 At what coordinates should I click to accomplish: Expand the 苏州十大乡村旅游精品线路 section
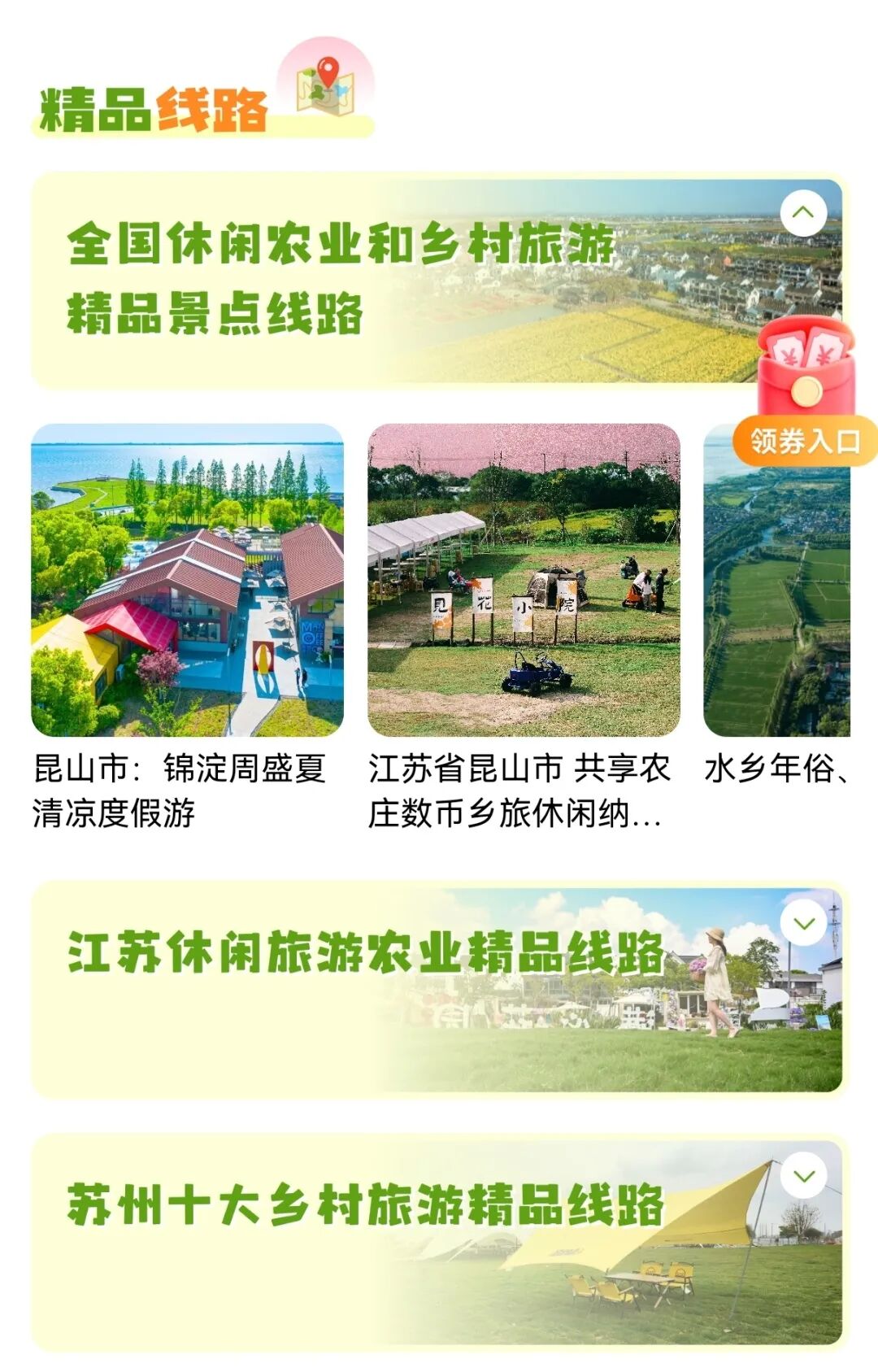tap(803, 1176)
